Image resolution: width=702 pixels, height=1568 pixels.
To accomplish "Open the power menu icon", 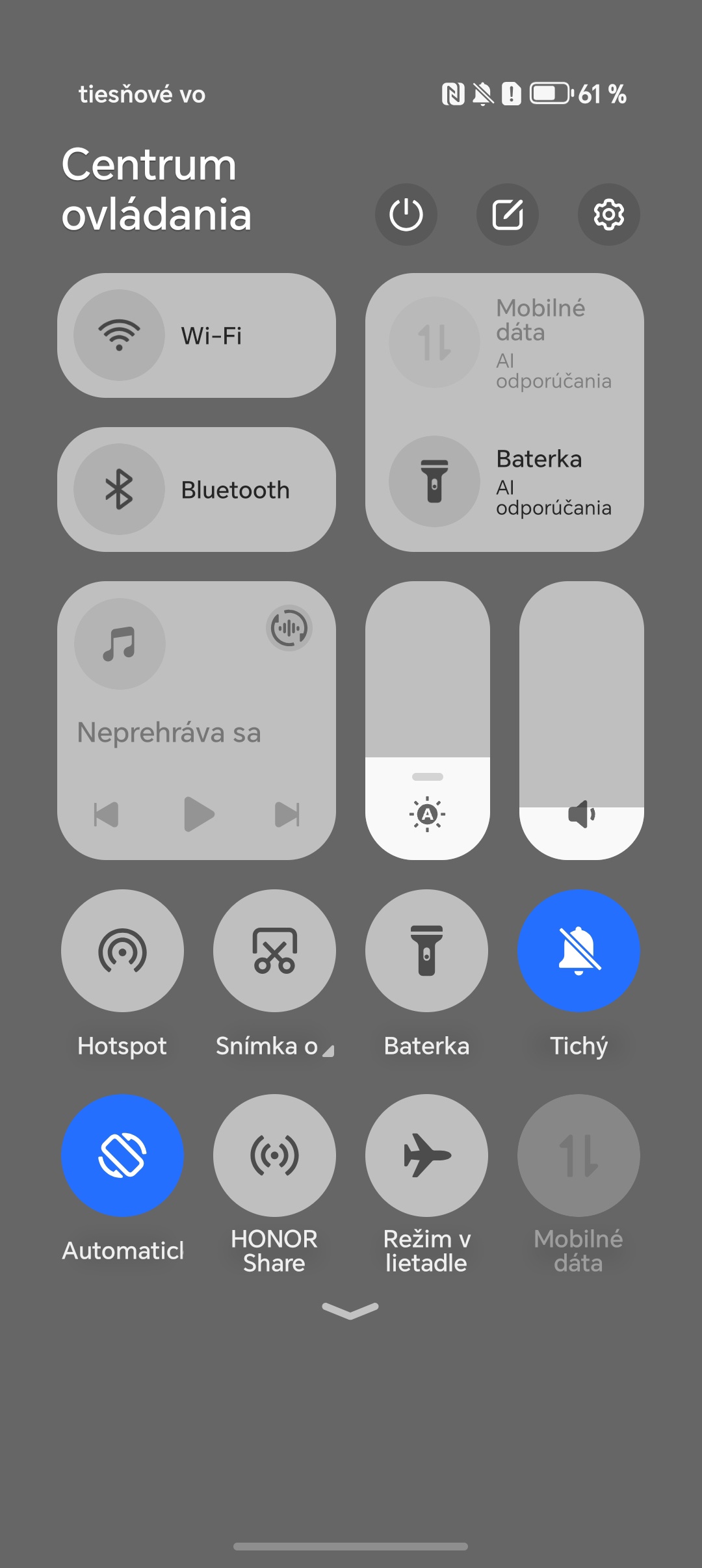I will [x=406, y=215].
